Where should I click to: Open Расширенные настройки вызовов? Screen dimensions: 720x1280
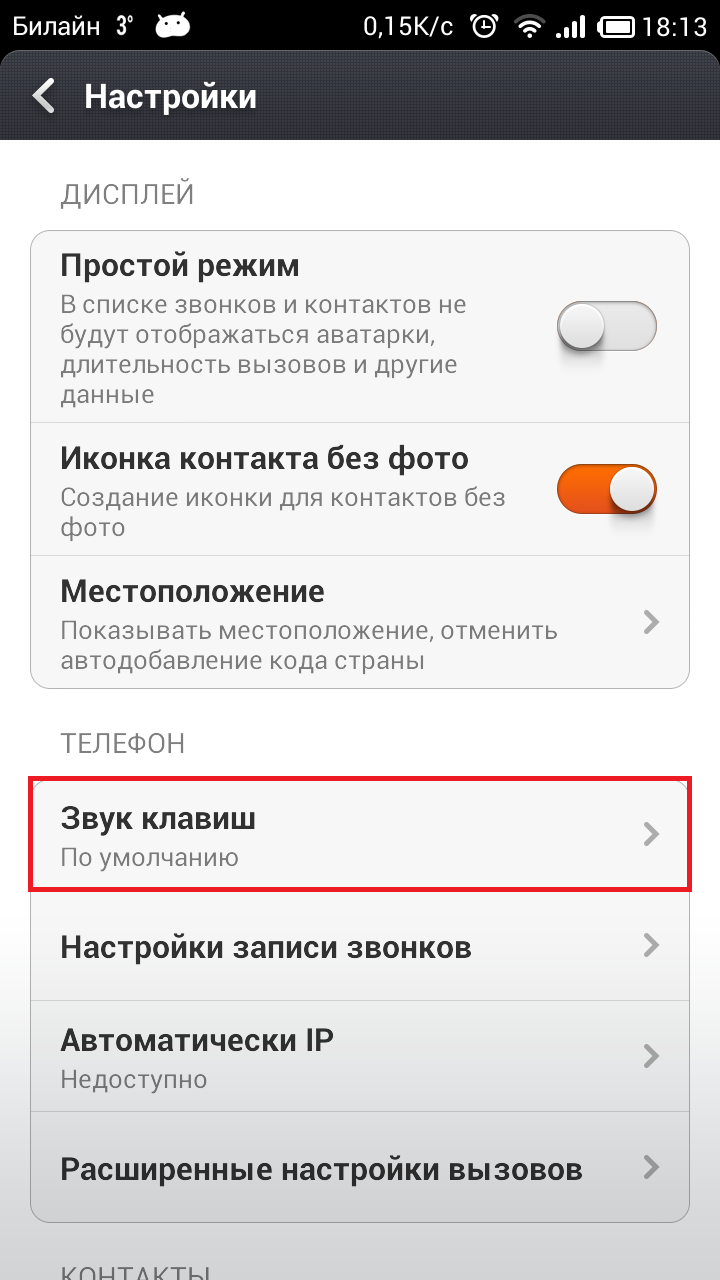360,1168
